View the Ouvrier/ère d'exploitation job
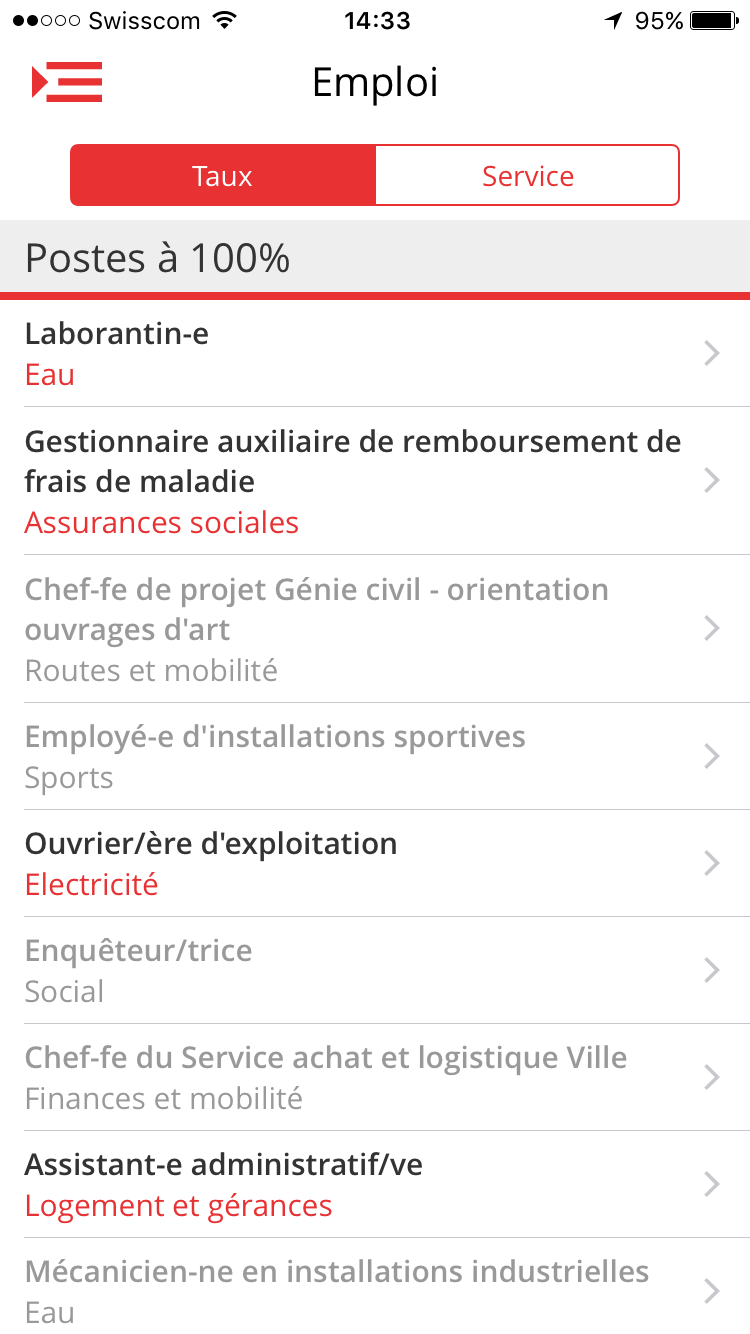The width and height of the screenshot is (750, 1334). [375, 863]
